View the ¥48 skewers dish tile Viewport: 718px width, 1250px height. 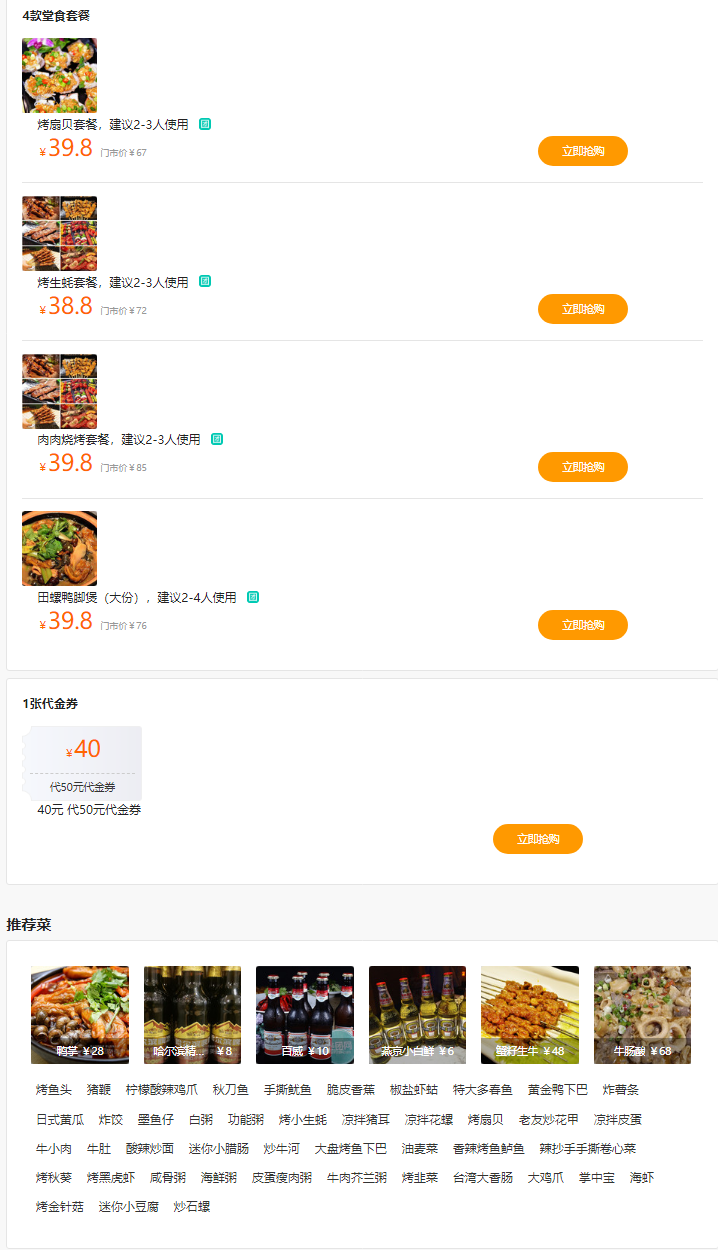click(x=530, y=1014)
